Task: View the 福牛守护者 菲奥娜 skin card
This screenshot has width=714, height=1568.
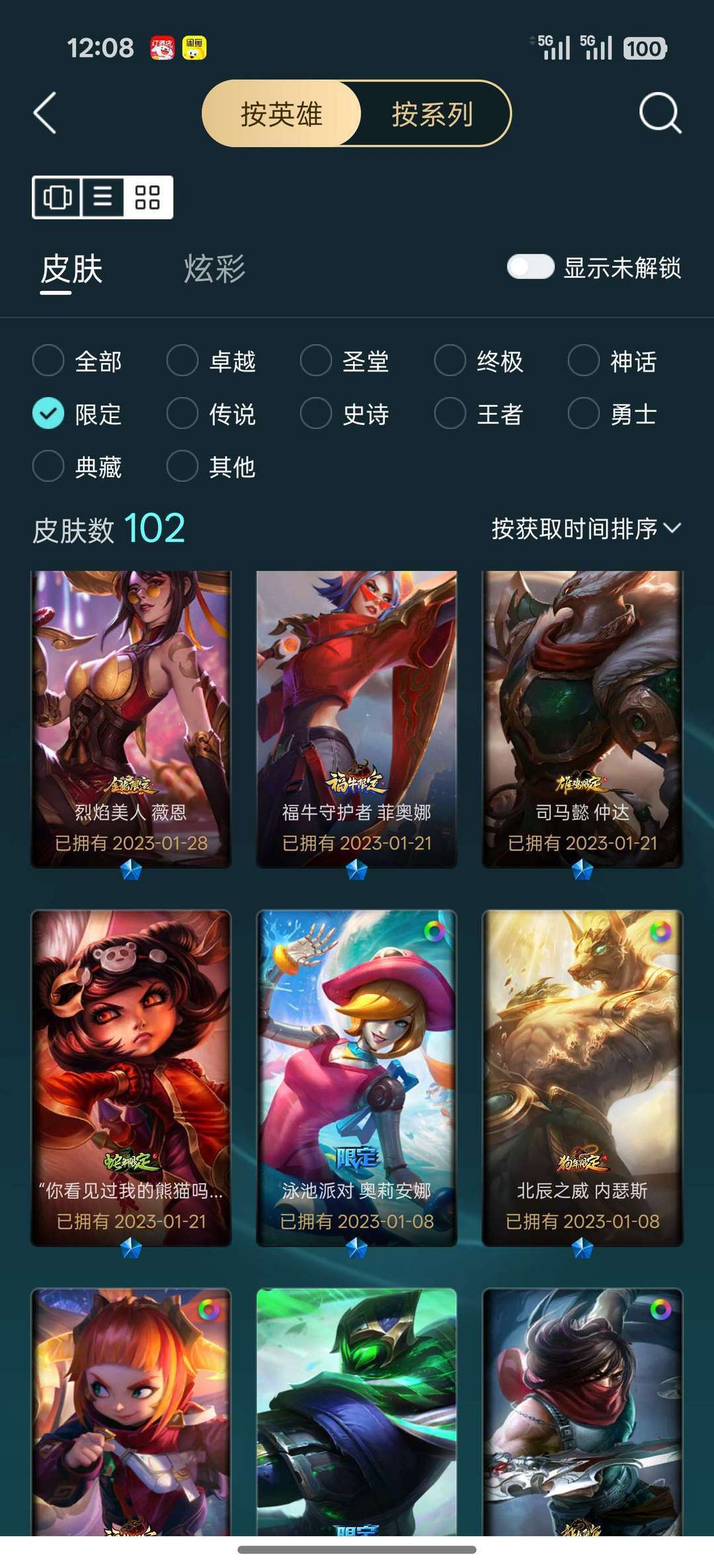Action: point(356,719)
